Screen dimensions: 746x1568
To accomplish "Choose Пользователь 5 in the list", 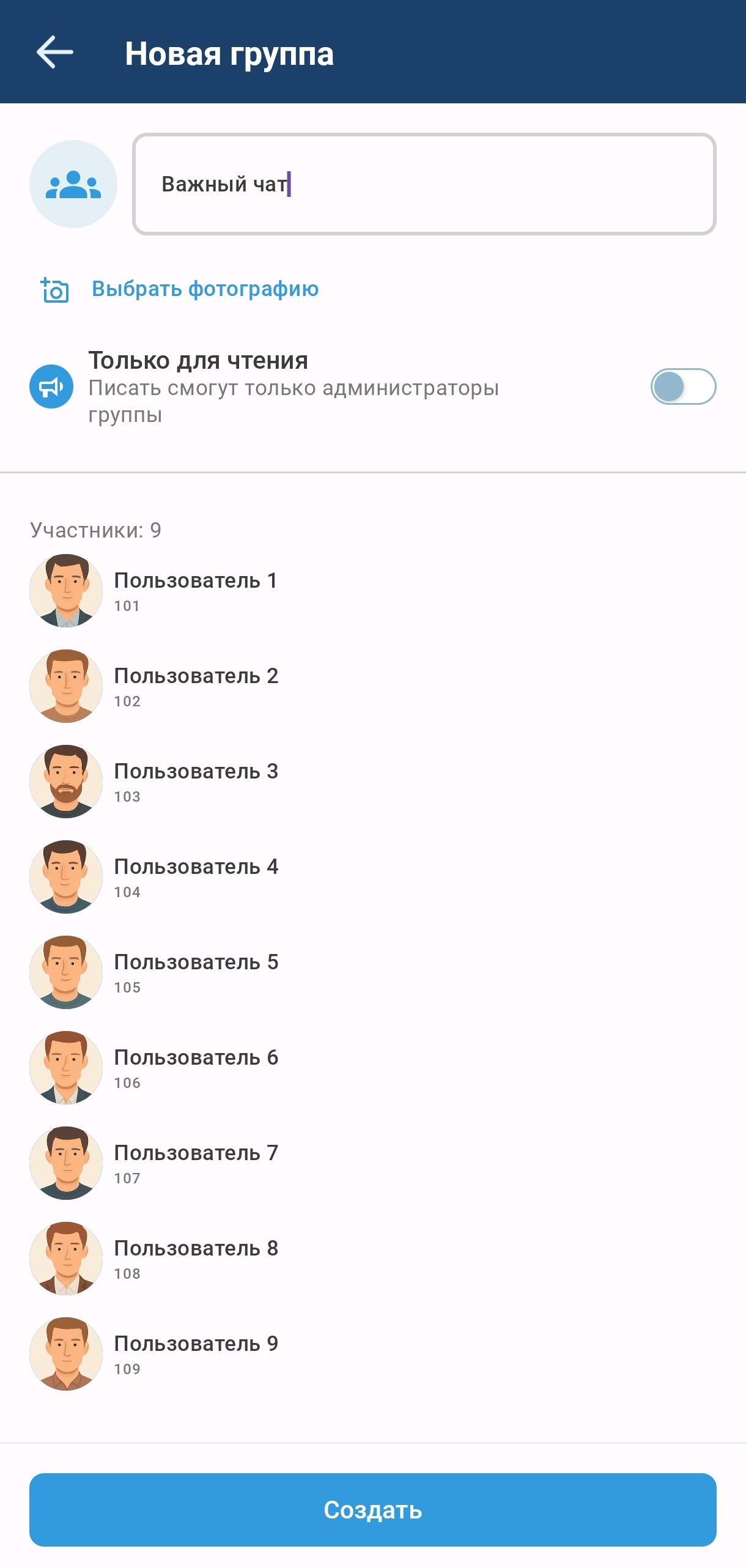I will pyautogui.click(x=196, y=972).
